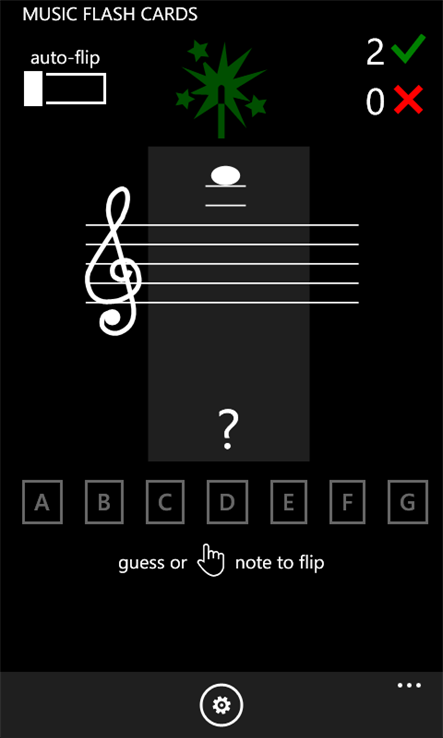The image size is (443, 738).
Task: Flip the flash card with the note
Action: point(229,304)
